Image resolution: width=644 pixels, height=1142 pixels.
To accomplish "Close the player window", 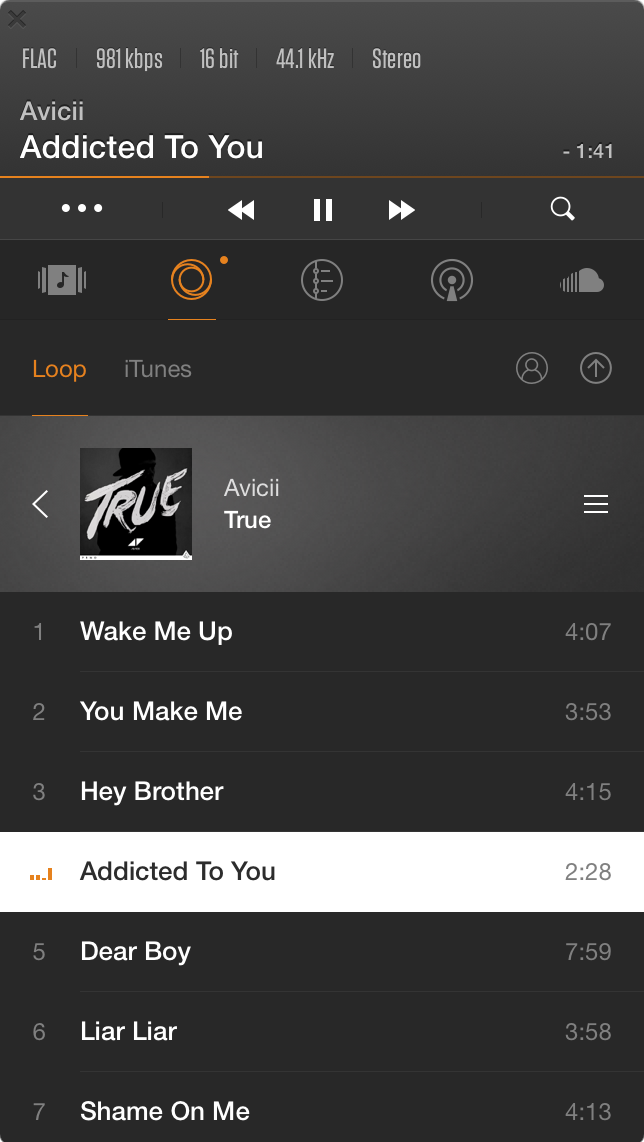I will (x=17, y=18).
